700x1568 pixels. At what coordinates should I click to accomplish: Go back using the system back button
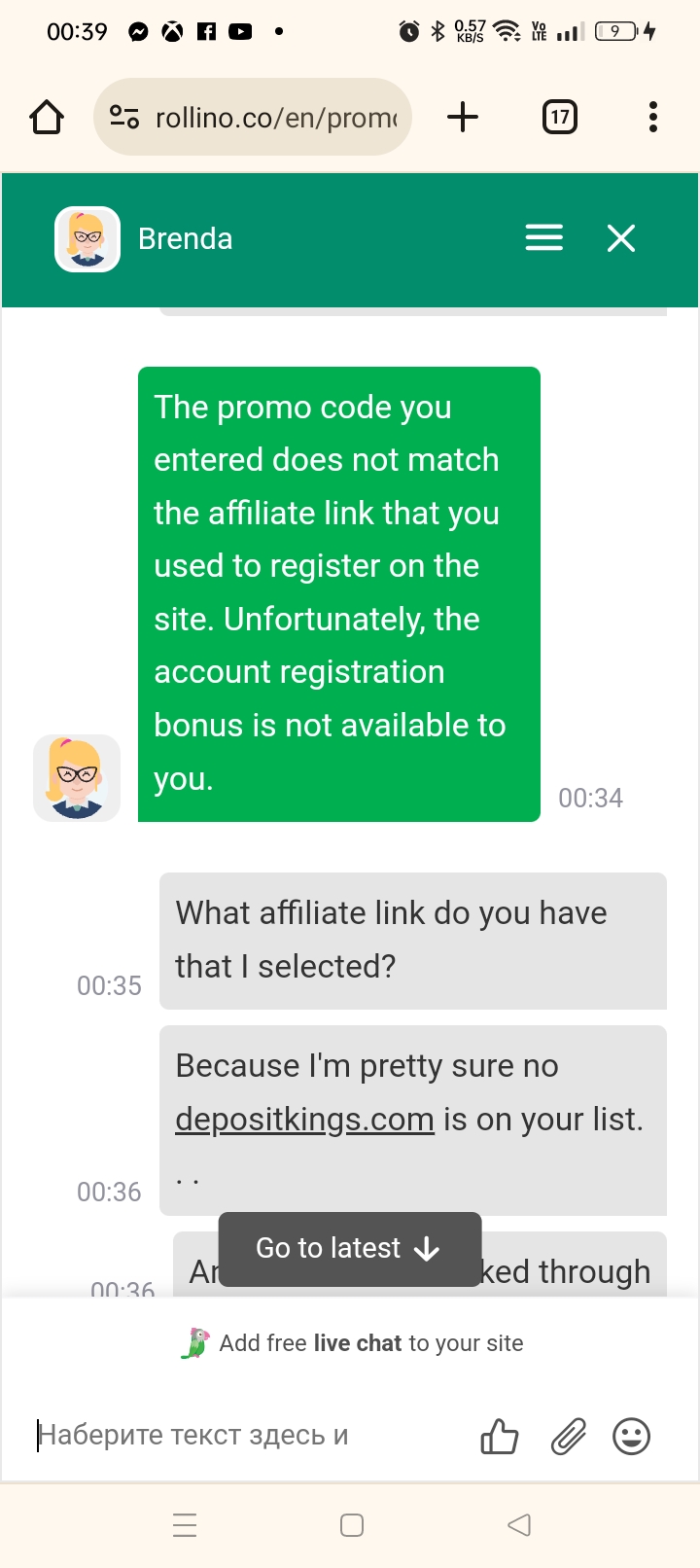pyautogui.click(x=519, y=1525)
